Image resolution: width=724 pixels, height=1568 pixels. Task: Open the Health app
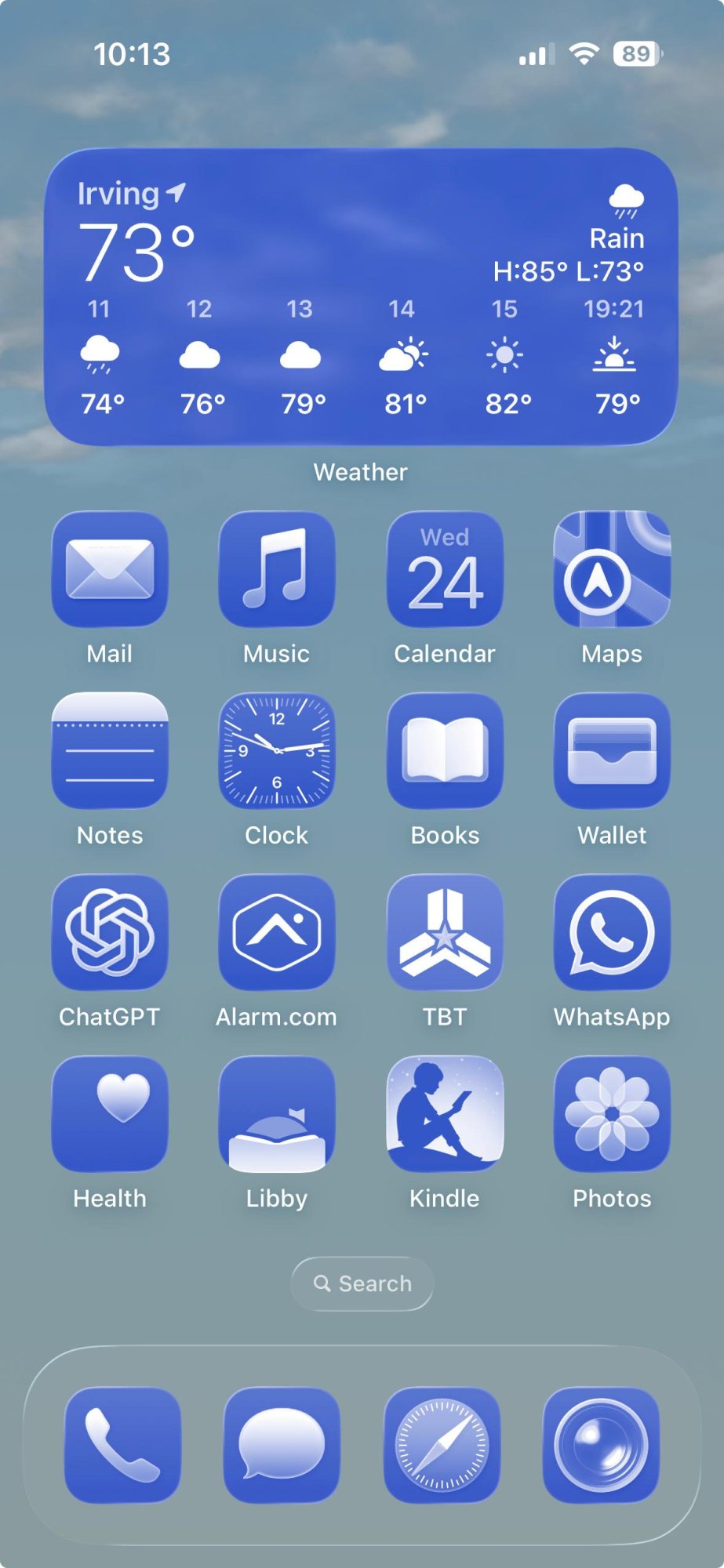pos(110,1113)
